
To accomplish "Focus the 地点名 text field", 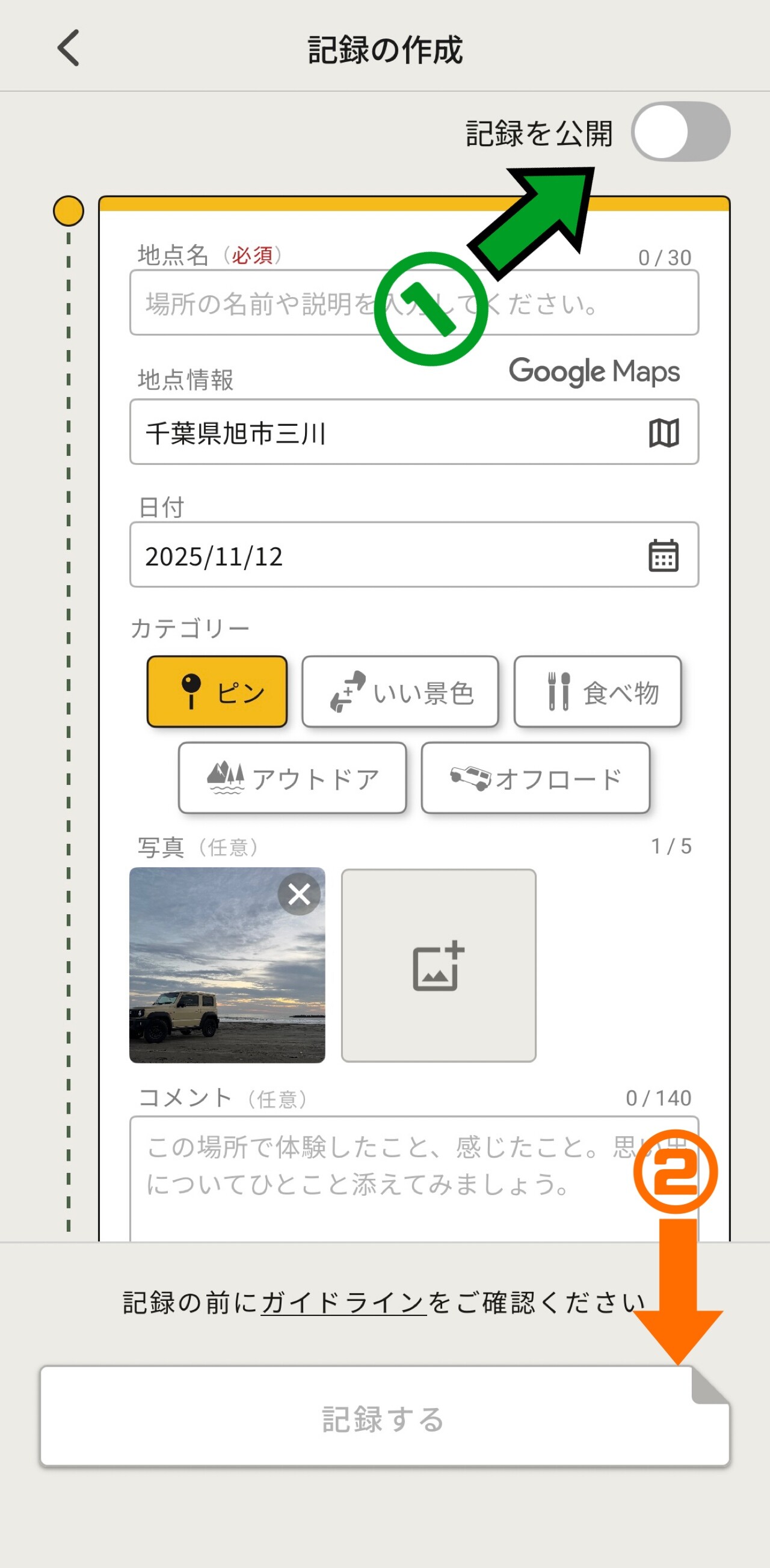I will click(x=256, y=303).
